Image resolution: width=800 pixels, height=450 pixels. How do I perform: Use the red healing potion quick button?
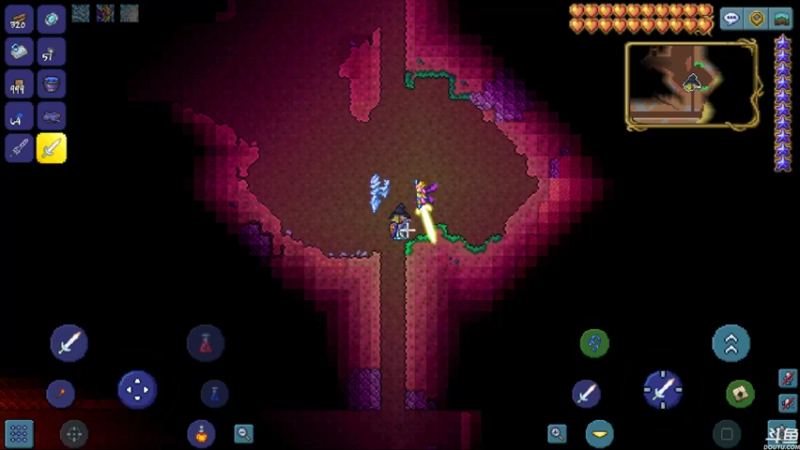pos(205,343)
